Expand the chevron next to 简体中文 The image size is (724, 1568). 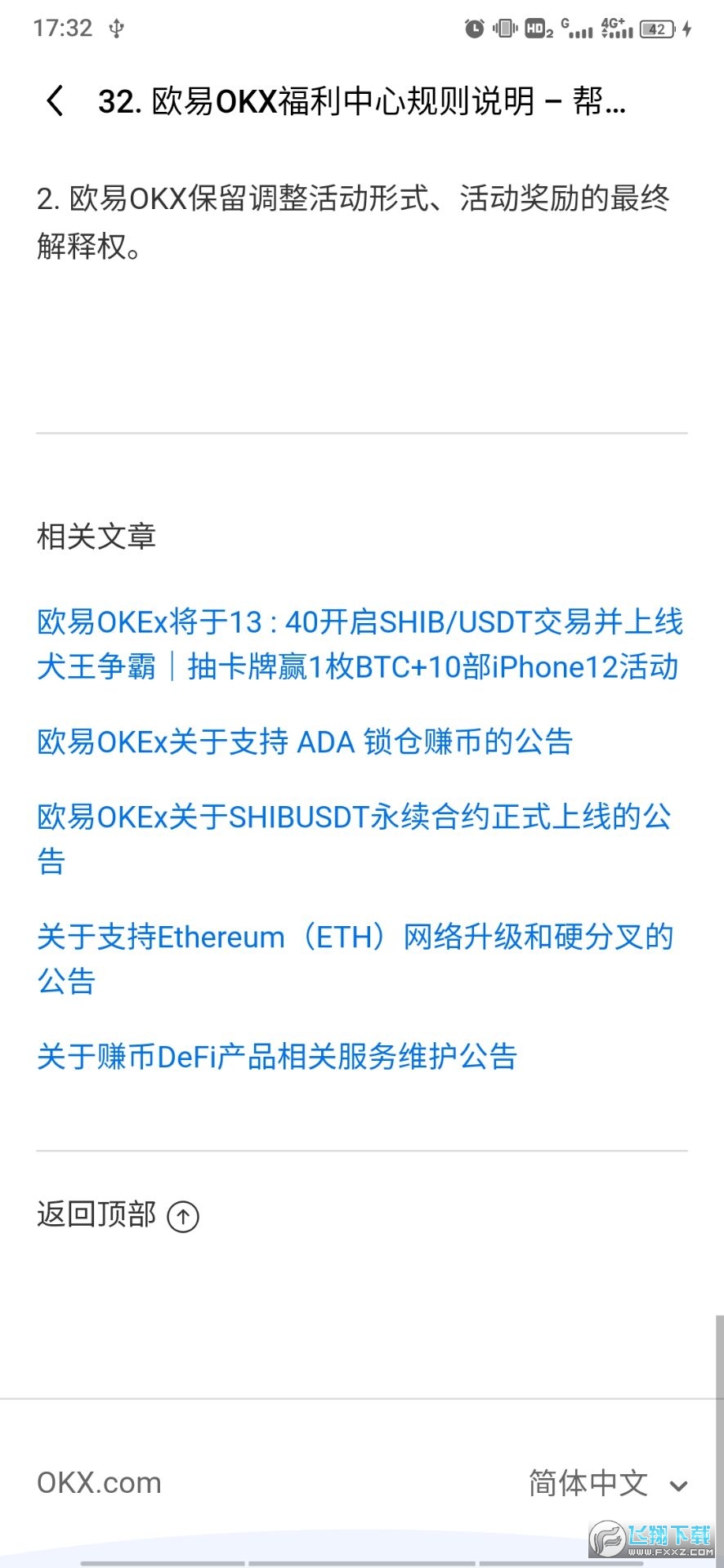[680, 1486]
